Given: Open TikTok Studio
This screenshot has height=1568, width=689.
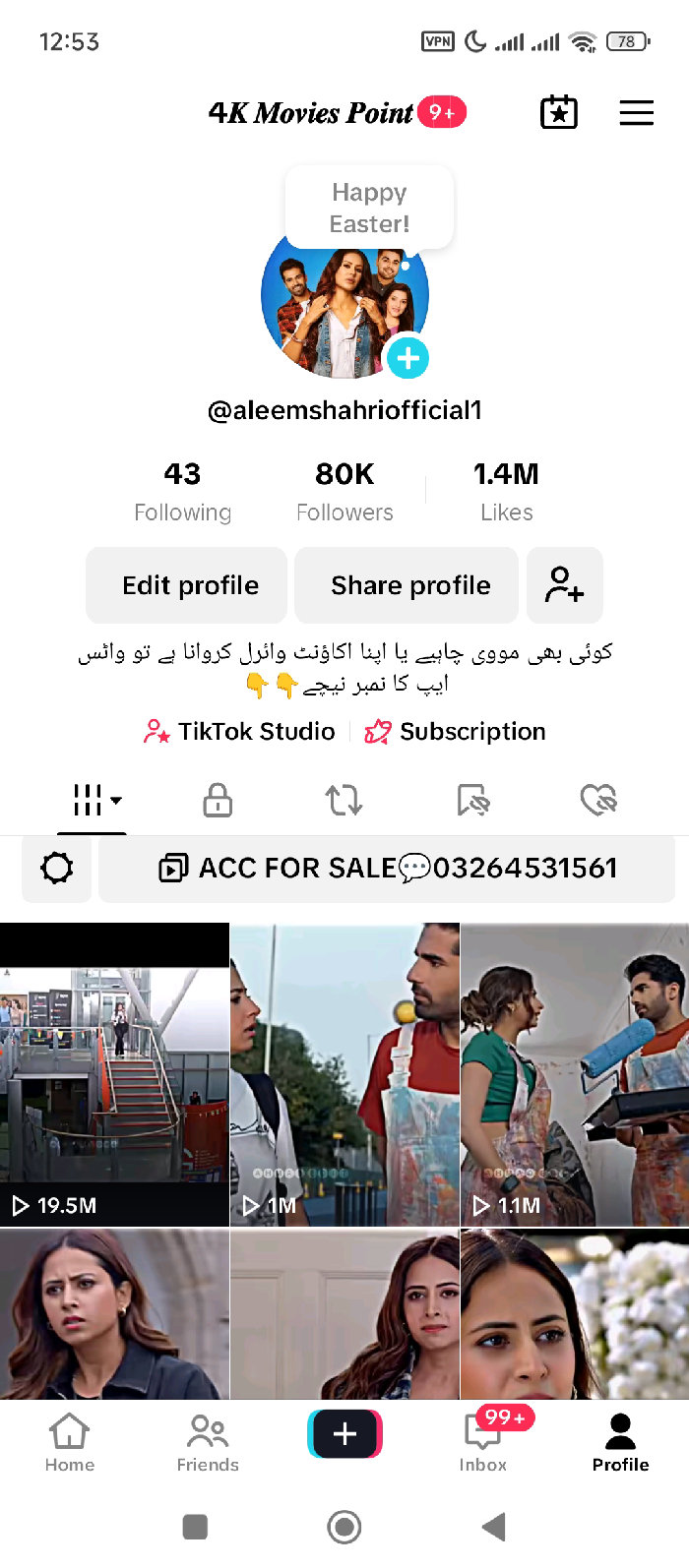Looking at the screenshot, I should [240, 731].
